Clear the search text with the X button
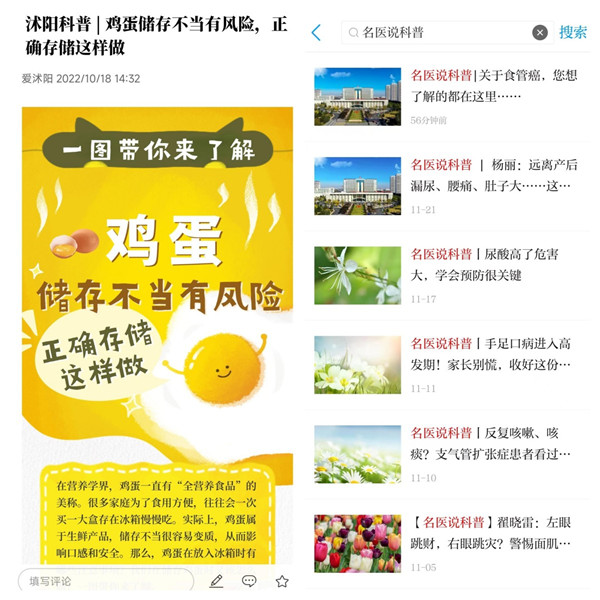600x600 pixels. (540, 33)
